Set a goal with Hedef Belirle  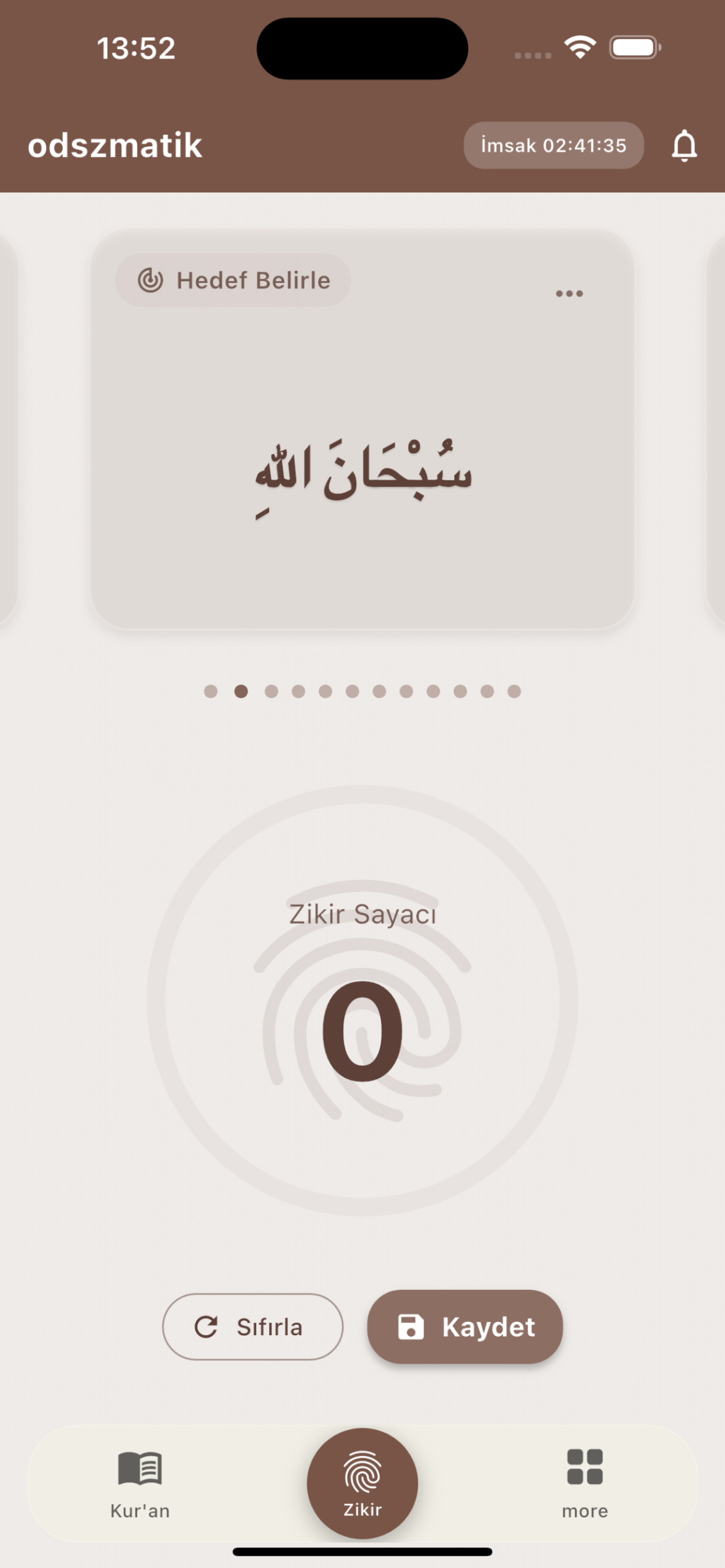click(x=233, y=281)
